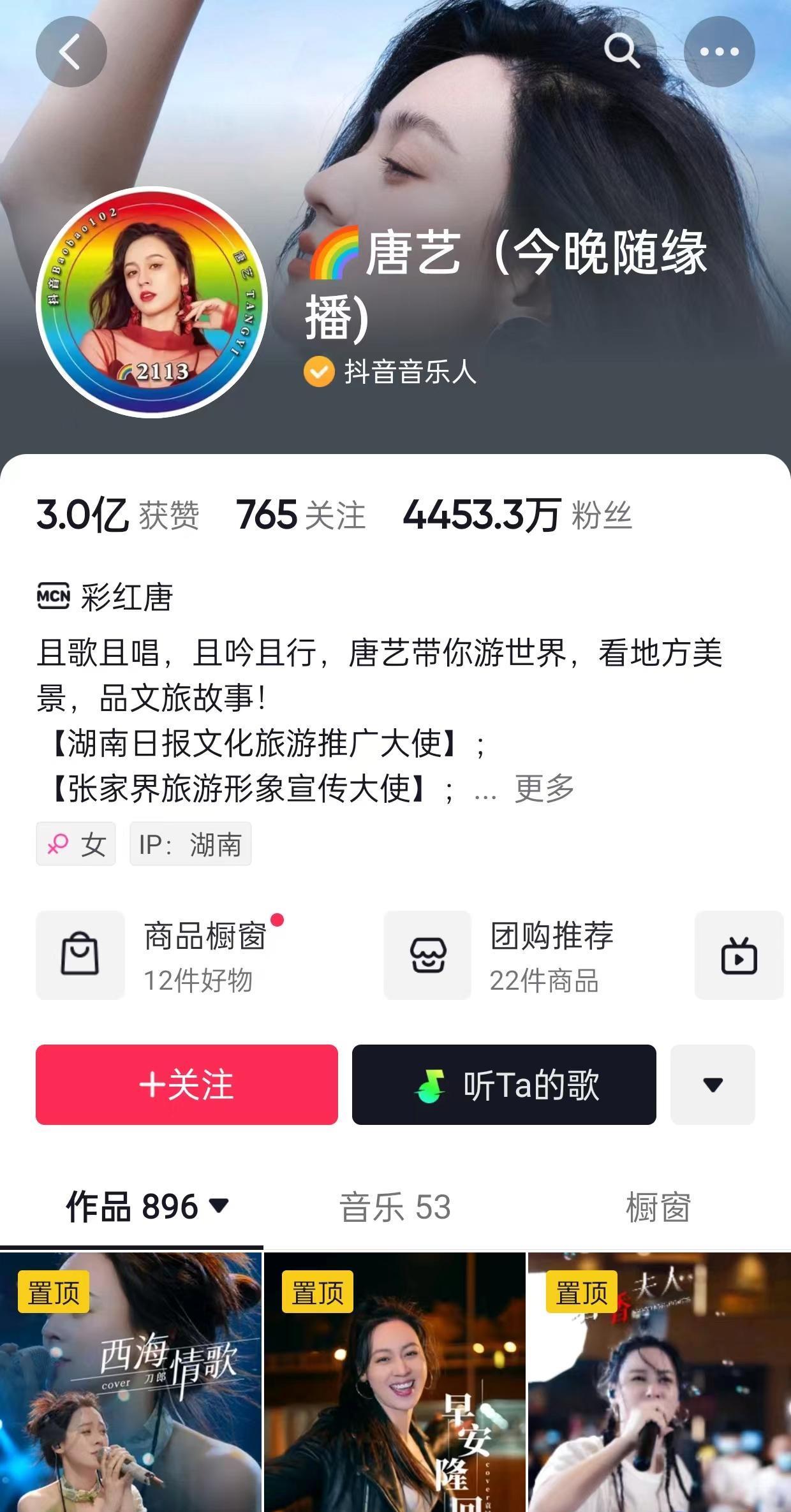
Task: Open the TV-shaped entry beside 团购推荐
Action: click(x=739, y=955)
